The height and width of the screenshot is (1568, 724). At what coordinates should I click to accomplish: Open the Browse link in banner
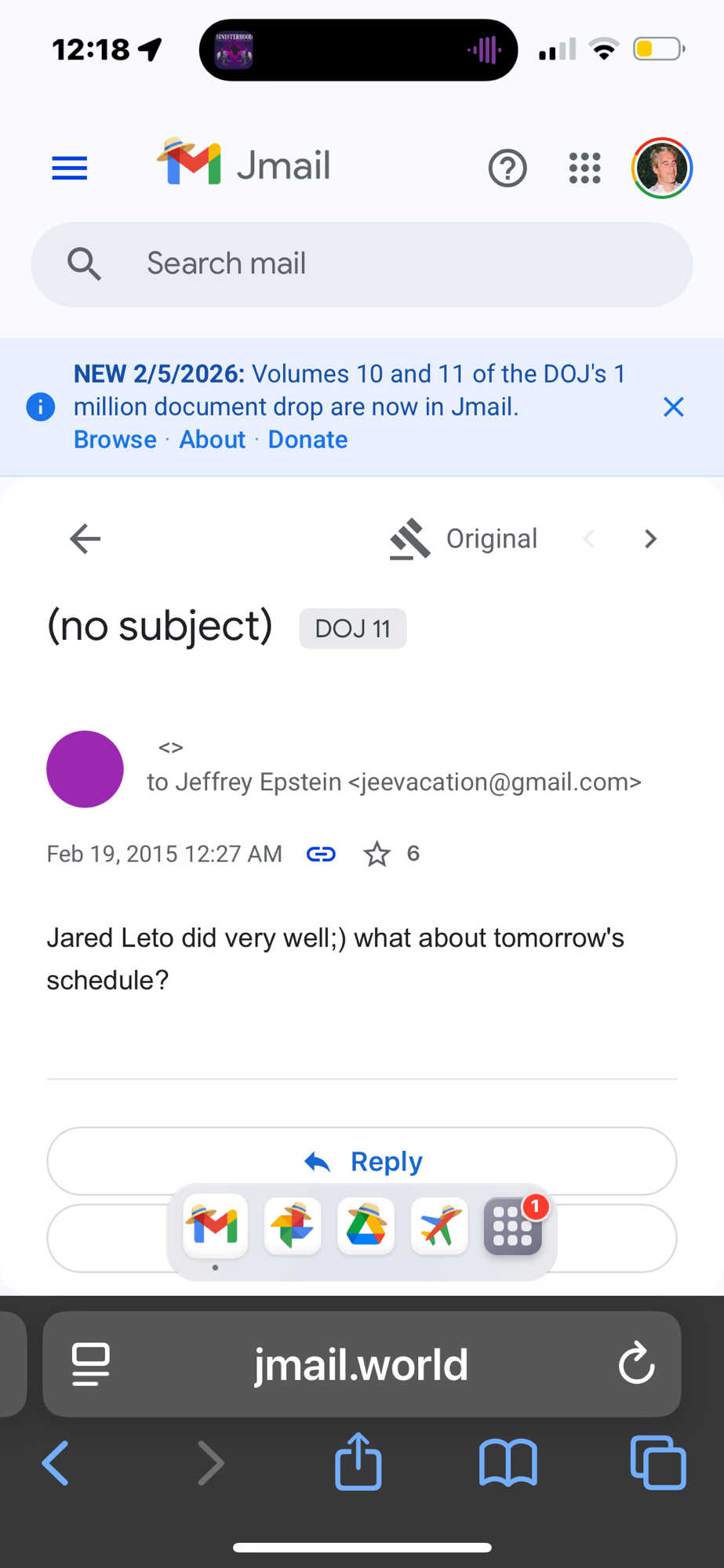point(115,440)
